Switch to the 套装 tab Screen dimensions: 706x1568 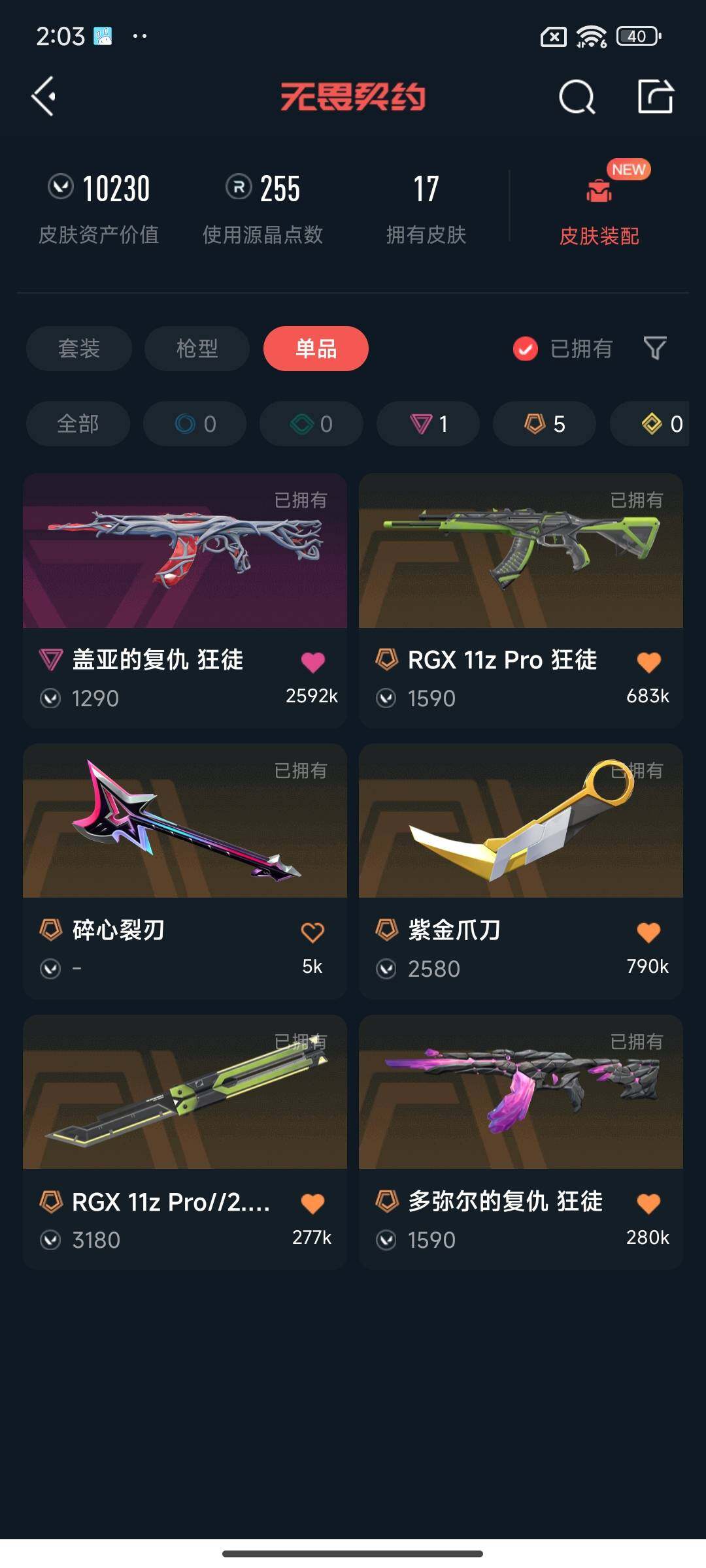pyautogui.click(x=77, y=349)
